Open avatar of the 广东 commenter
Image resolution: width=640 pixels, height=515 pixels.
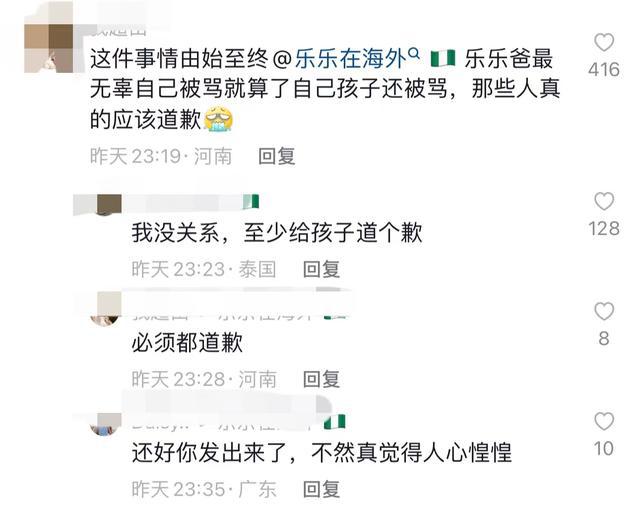click(x=108, y=424)
